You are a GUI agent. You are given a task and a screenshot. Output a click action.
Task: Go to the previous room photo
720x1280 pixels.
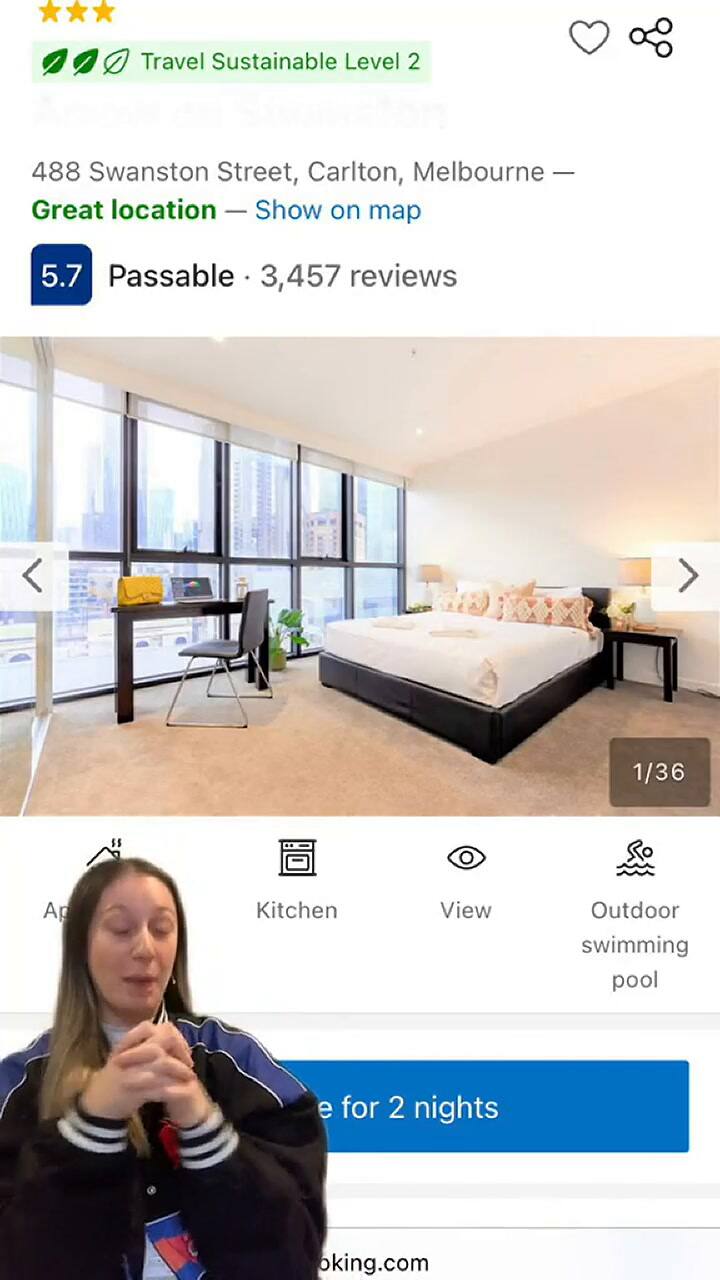[x=32, y=576]
